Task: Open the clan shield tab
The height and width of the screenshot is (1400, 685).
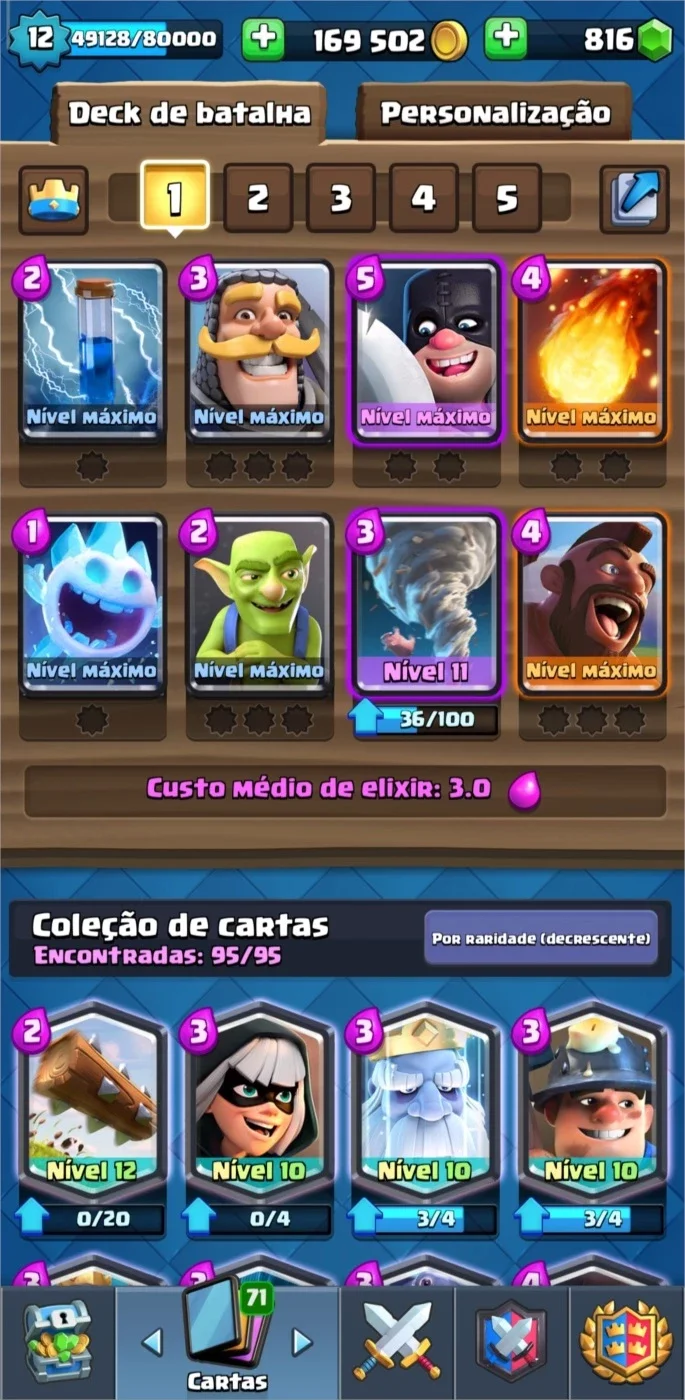Action: point(511,1343)
